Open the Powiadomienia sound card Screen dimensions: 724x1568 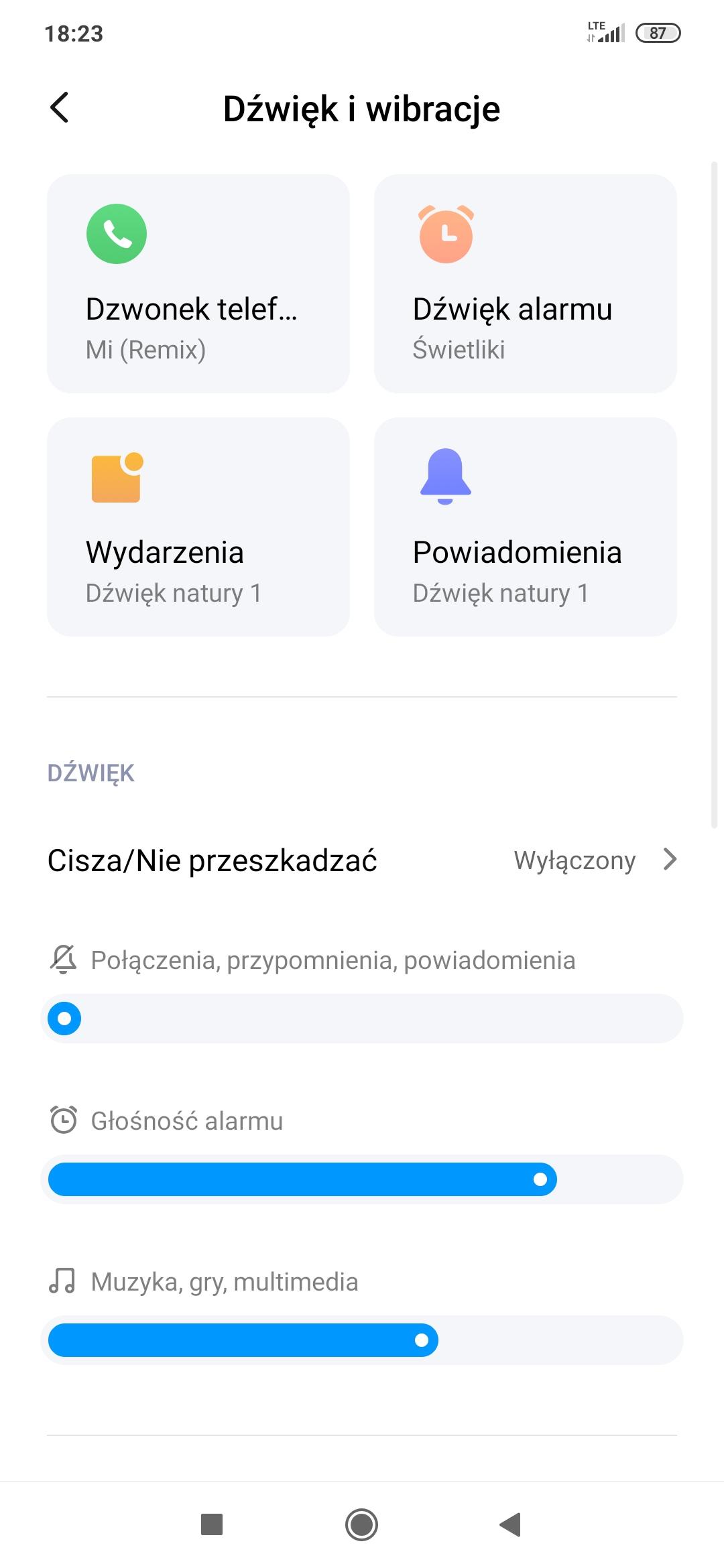525,527
